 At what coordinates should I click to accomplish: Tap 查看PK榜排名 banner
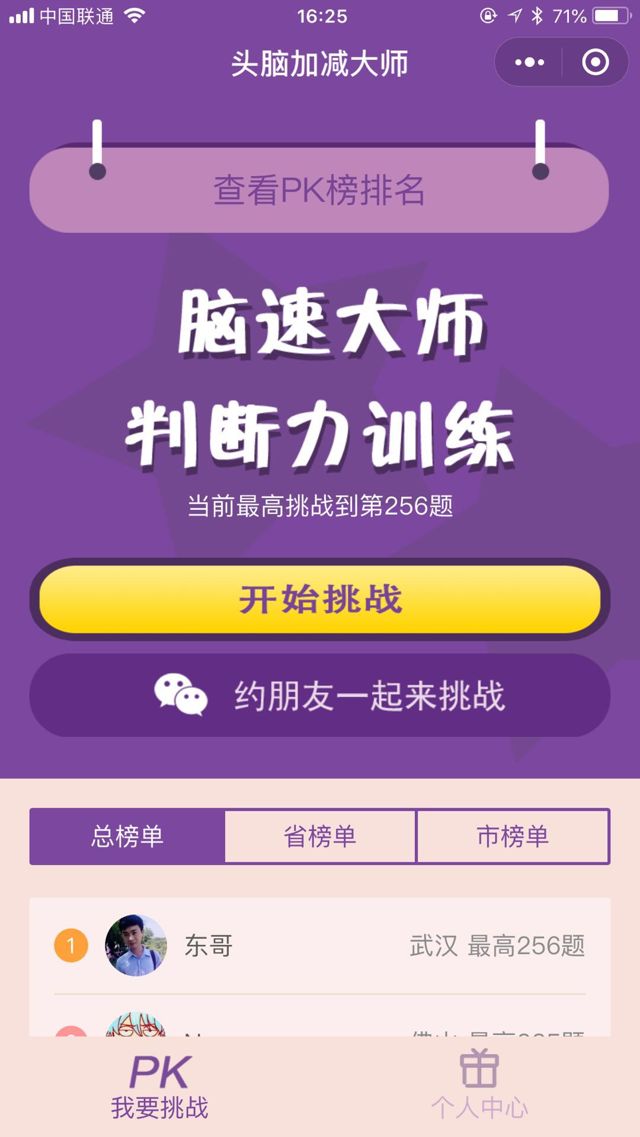click(x=319, y=190)
